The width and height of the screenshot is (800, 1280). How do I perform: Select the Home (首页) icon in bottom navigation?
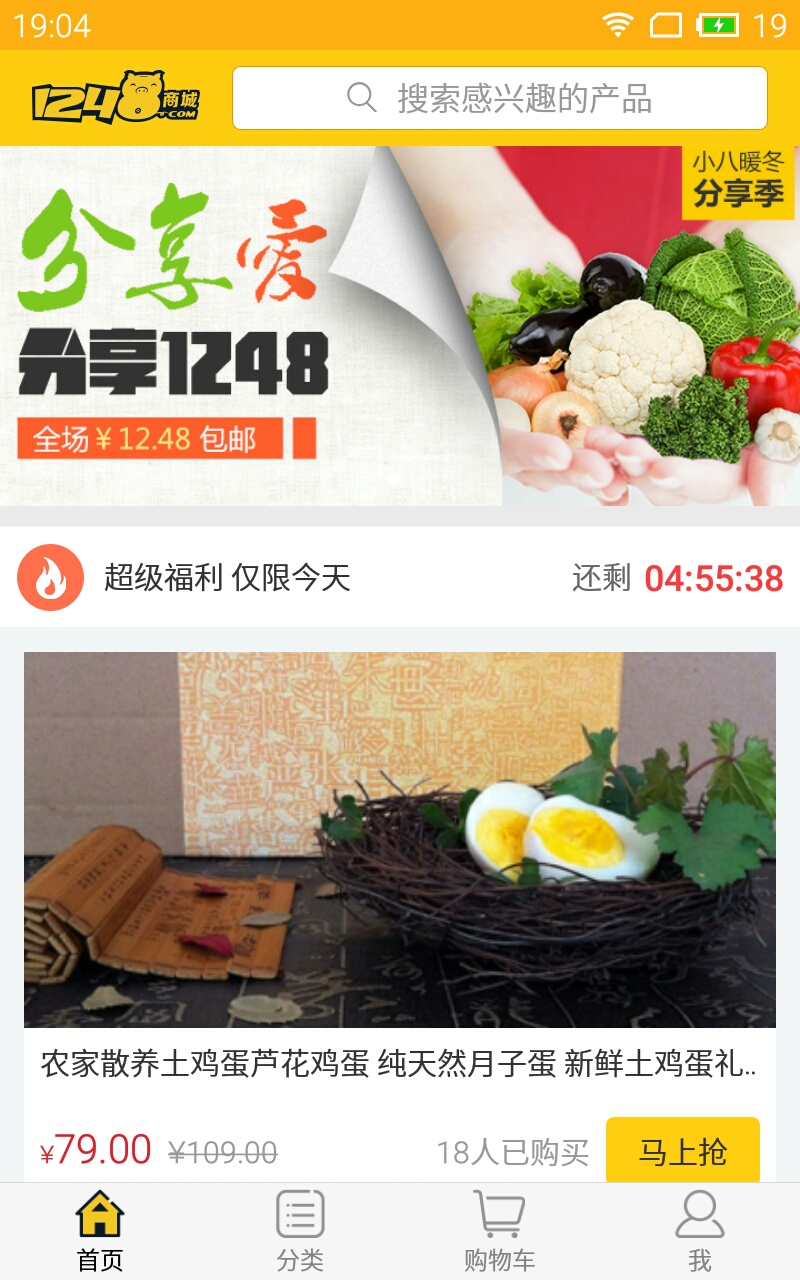pyautogui.click(x=100, y=1213)
